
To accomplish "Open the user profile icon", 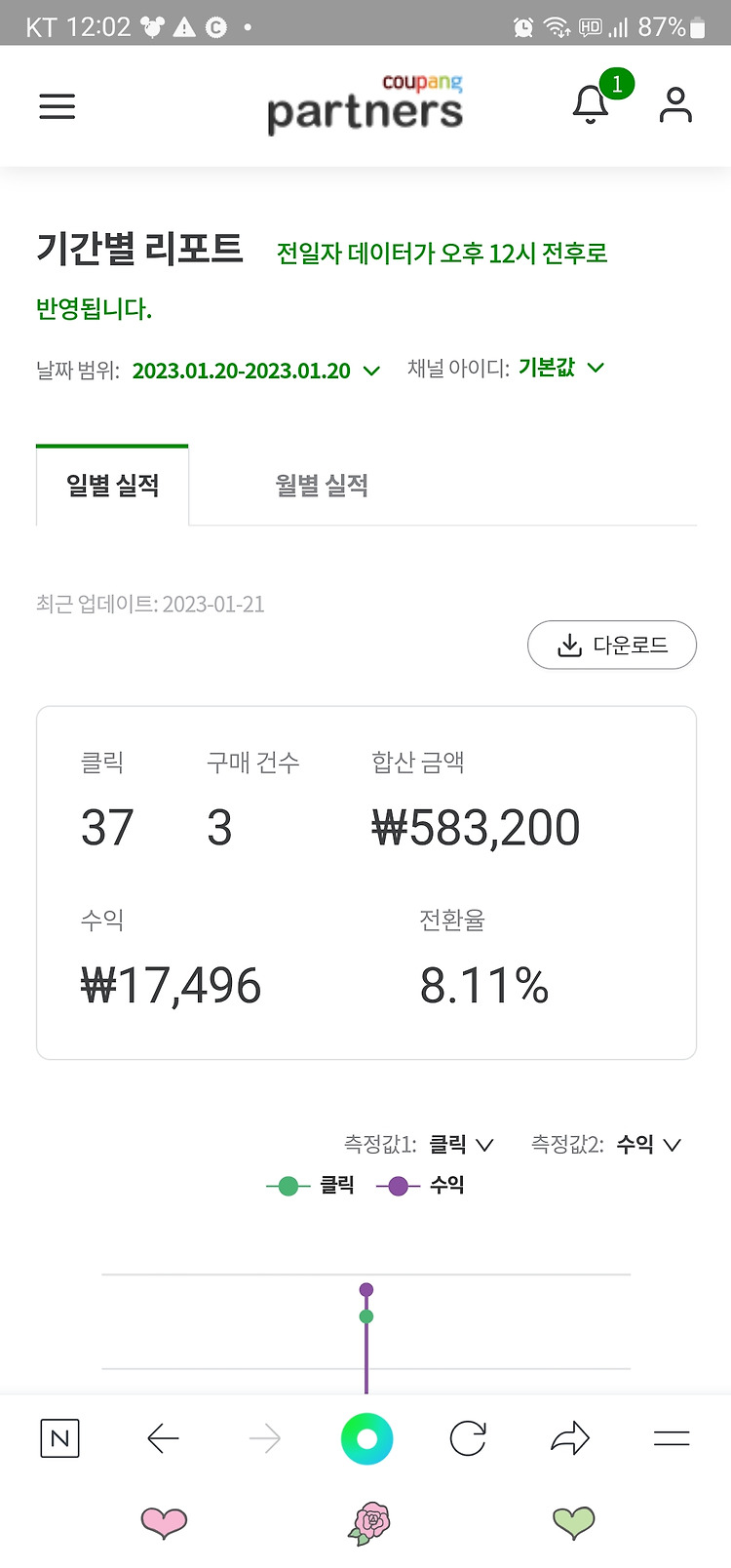I will point(674,105).
